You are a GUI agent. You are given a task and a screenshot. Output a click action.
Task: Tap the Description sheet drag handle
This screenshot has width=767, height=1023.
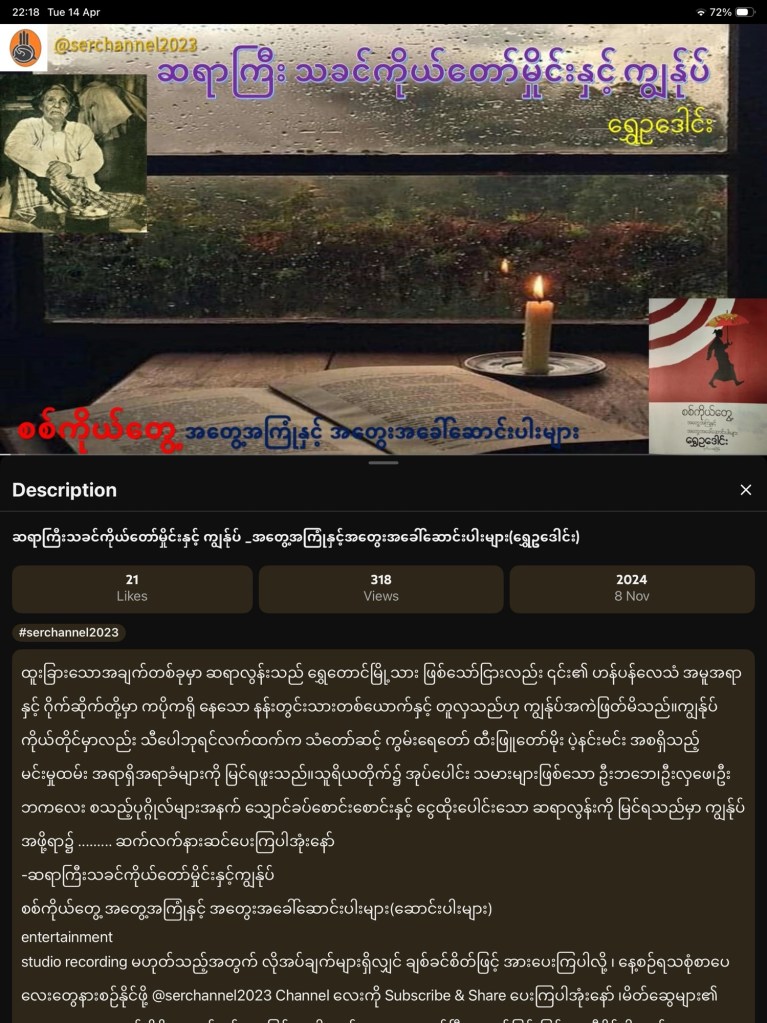[383, 463]
